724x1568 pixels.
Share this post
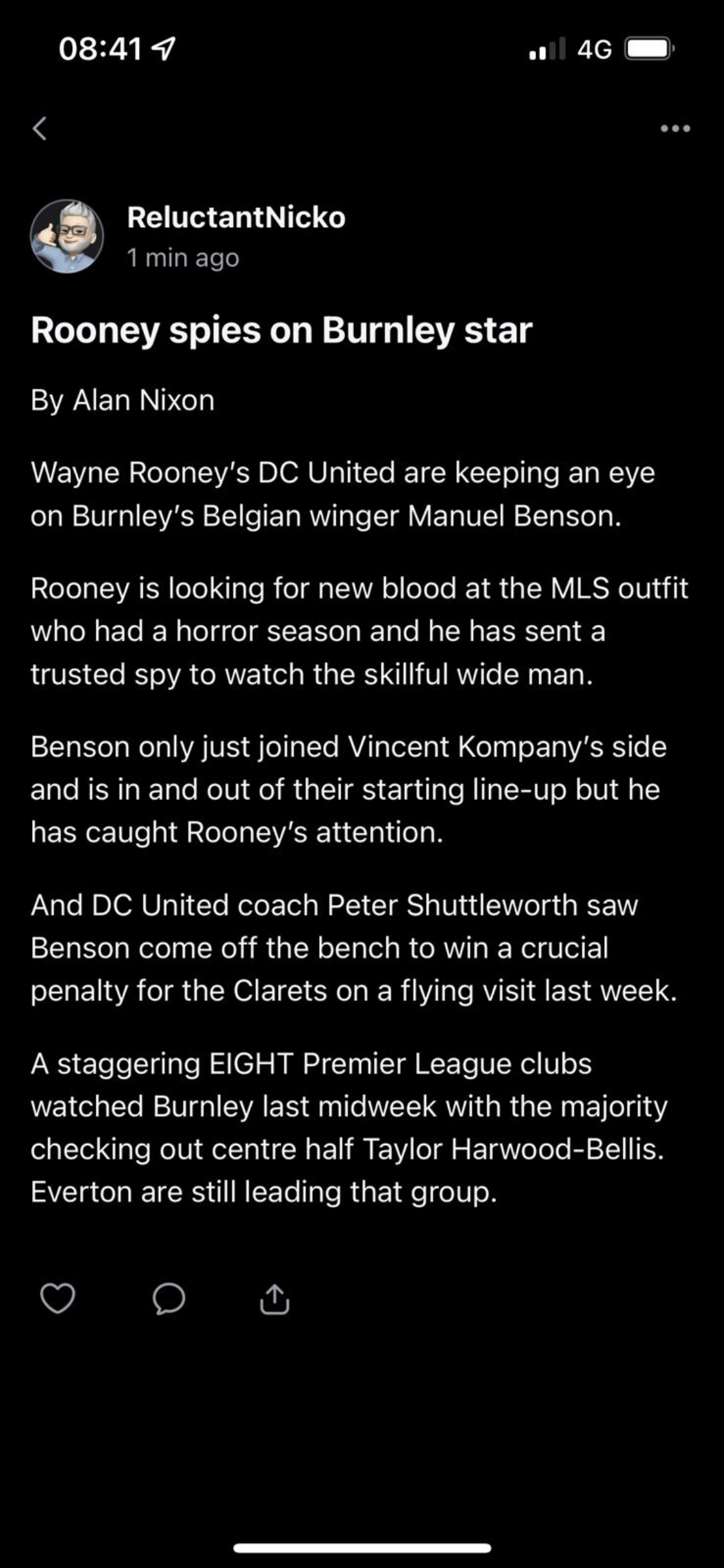[274, 1298]
